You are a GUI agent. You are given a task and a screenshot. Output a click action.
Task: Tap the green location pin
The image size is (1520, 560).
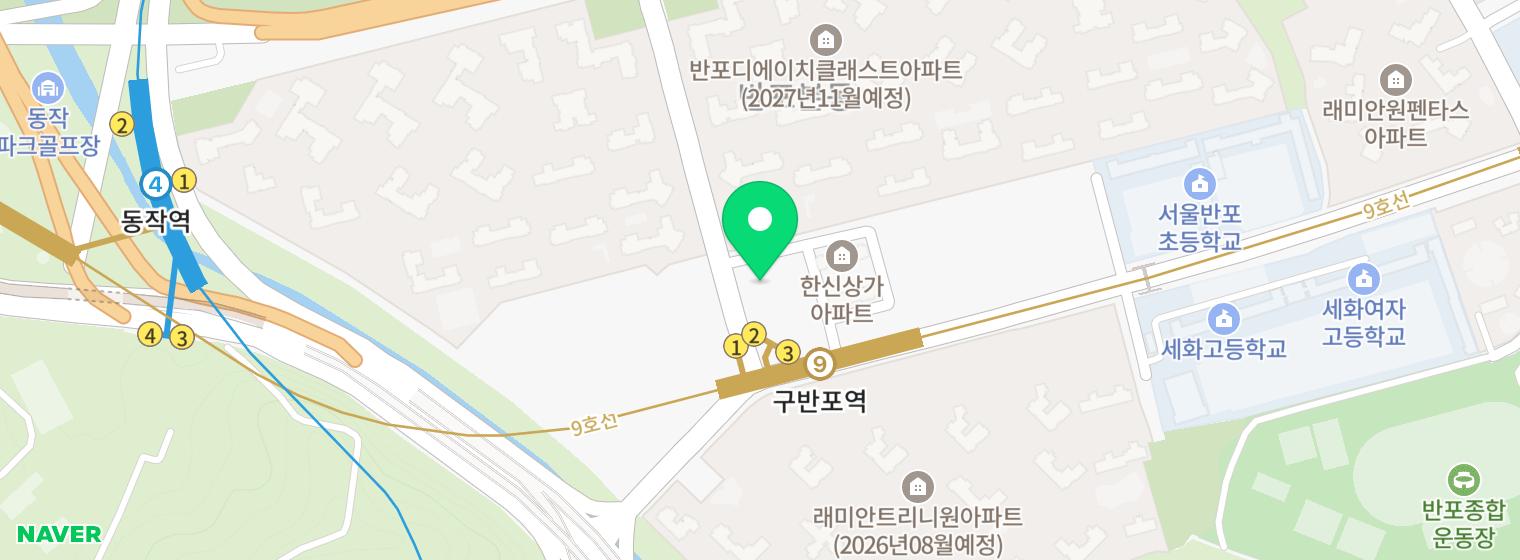(x=760, y=222)
